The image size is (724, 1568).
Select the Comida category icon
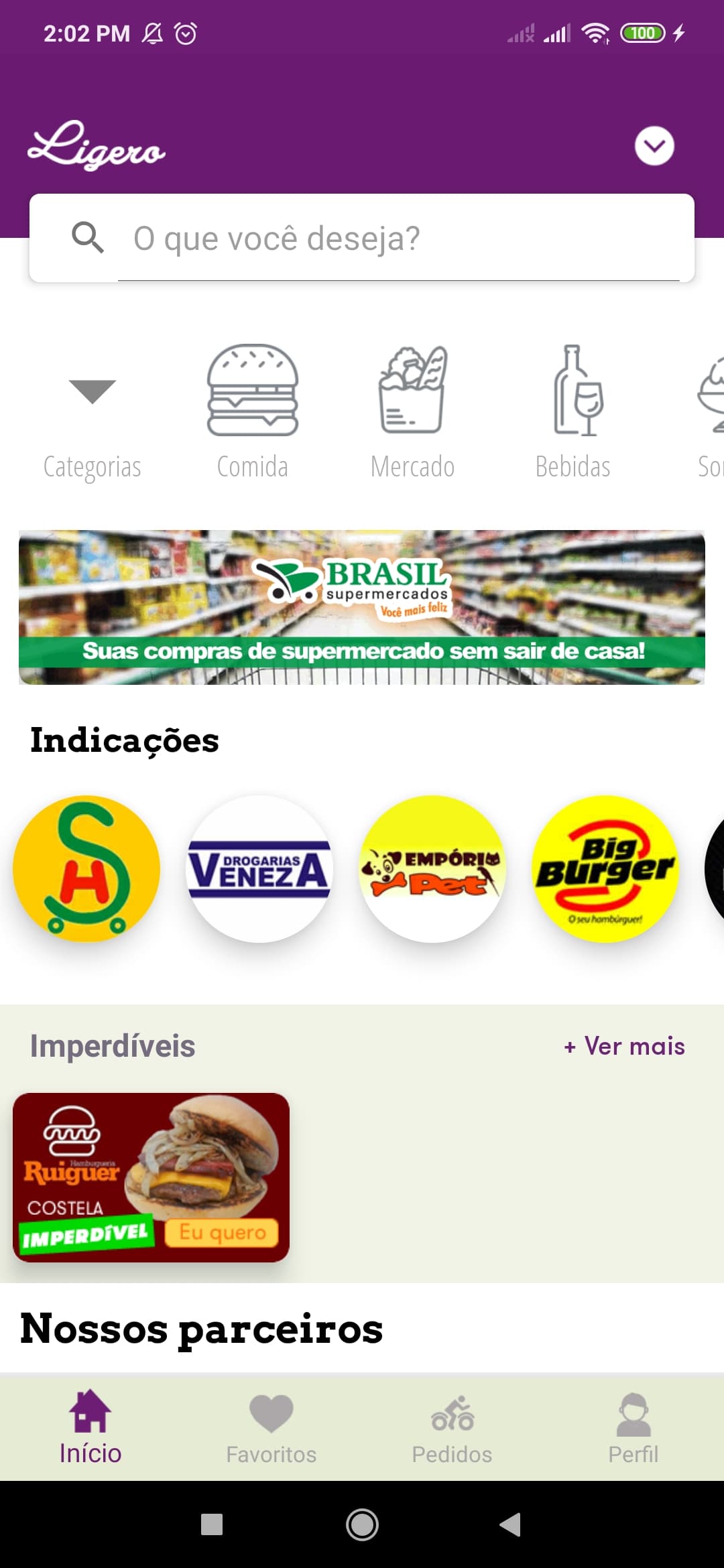tap(252, 389)
